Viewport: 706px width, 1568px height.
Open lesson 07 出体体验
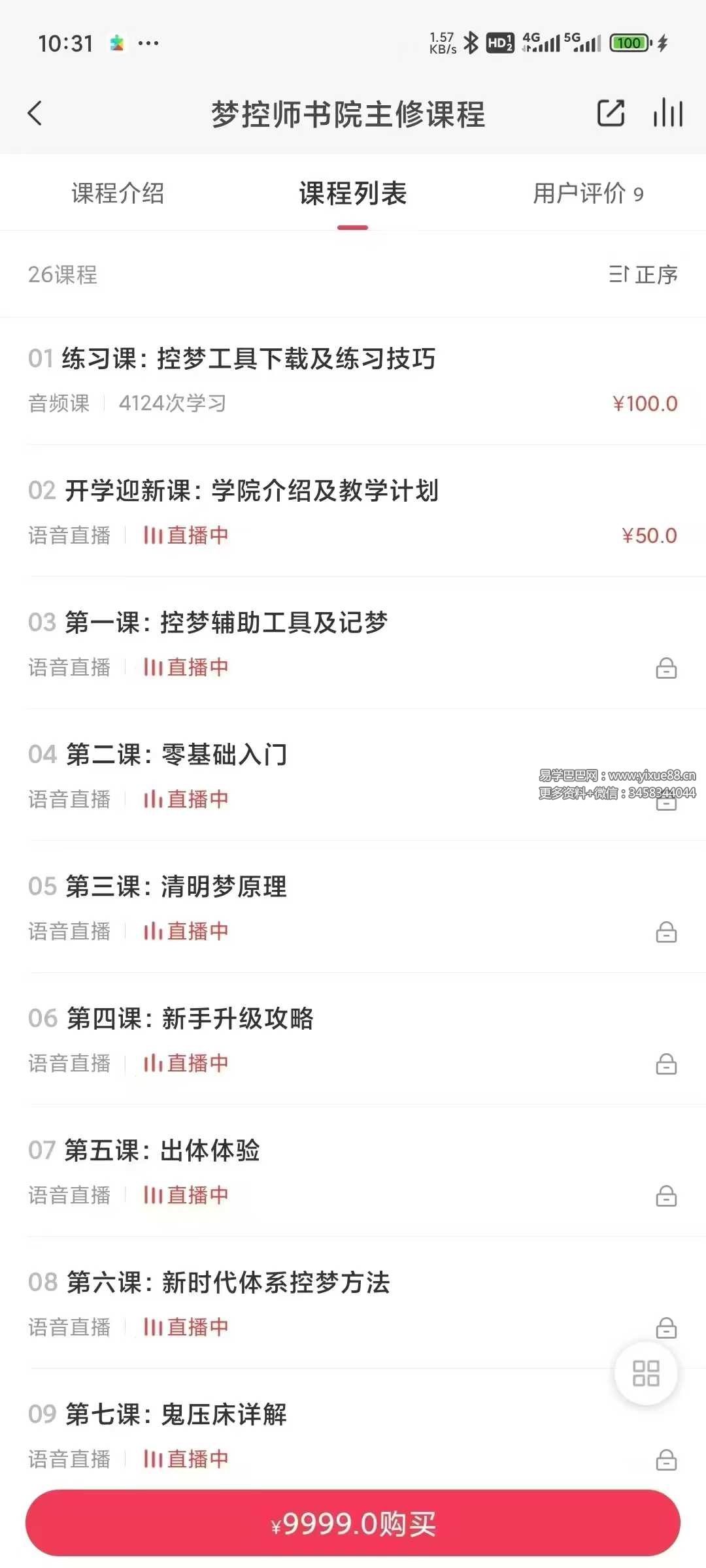click(x=162, y=1151)
